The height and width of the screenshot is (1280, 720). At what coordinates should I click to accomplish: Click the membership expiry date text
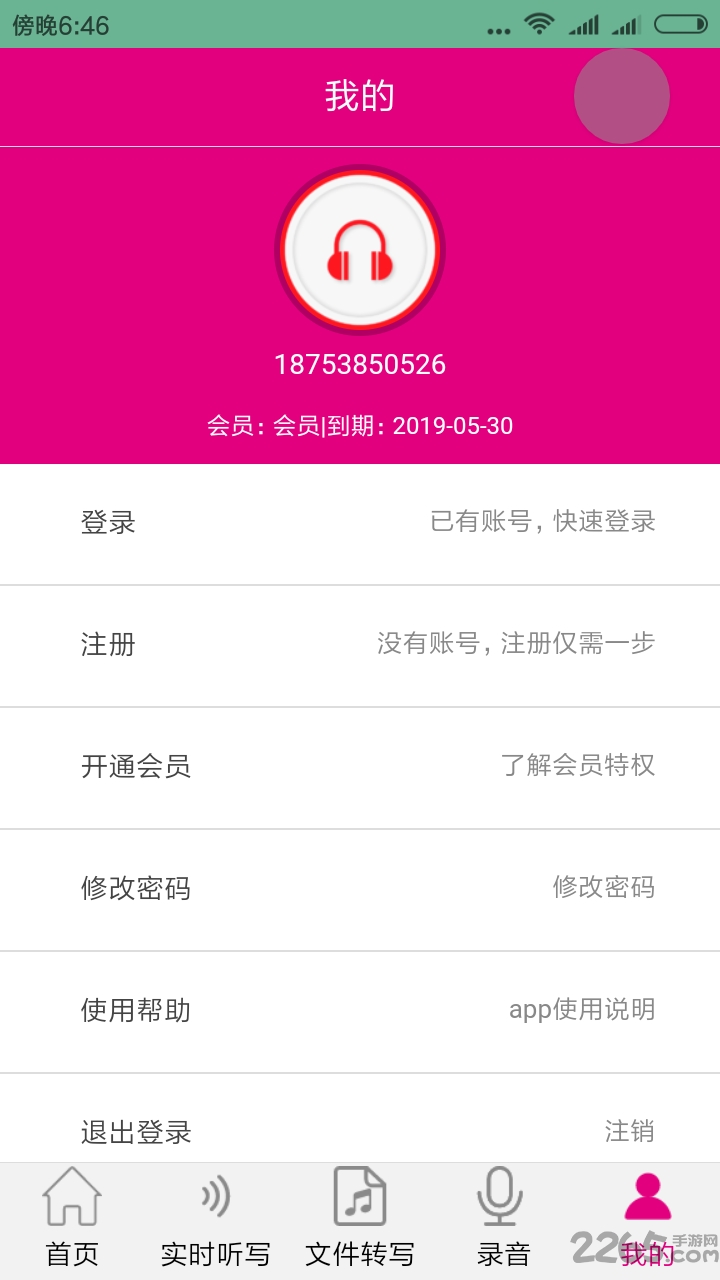[x=440, y=425]
